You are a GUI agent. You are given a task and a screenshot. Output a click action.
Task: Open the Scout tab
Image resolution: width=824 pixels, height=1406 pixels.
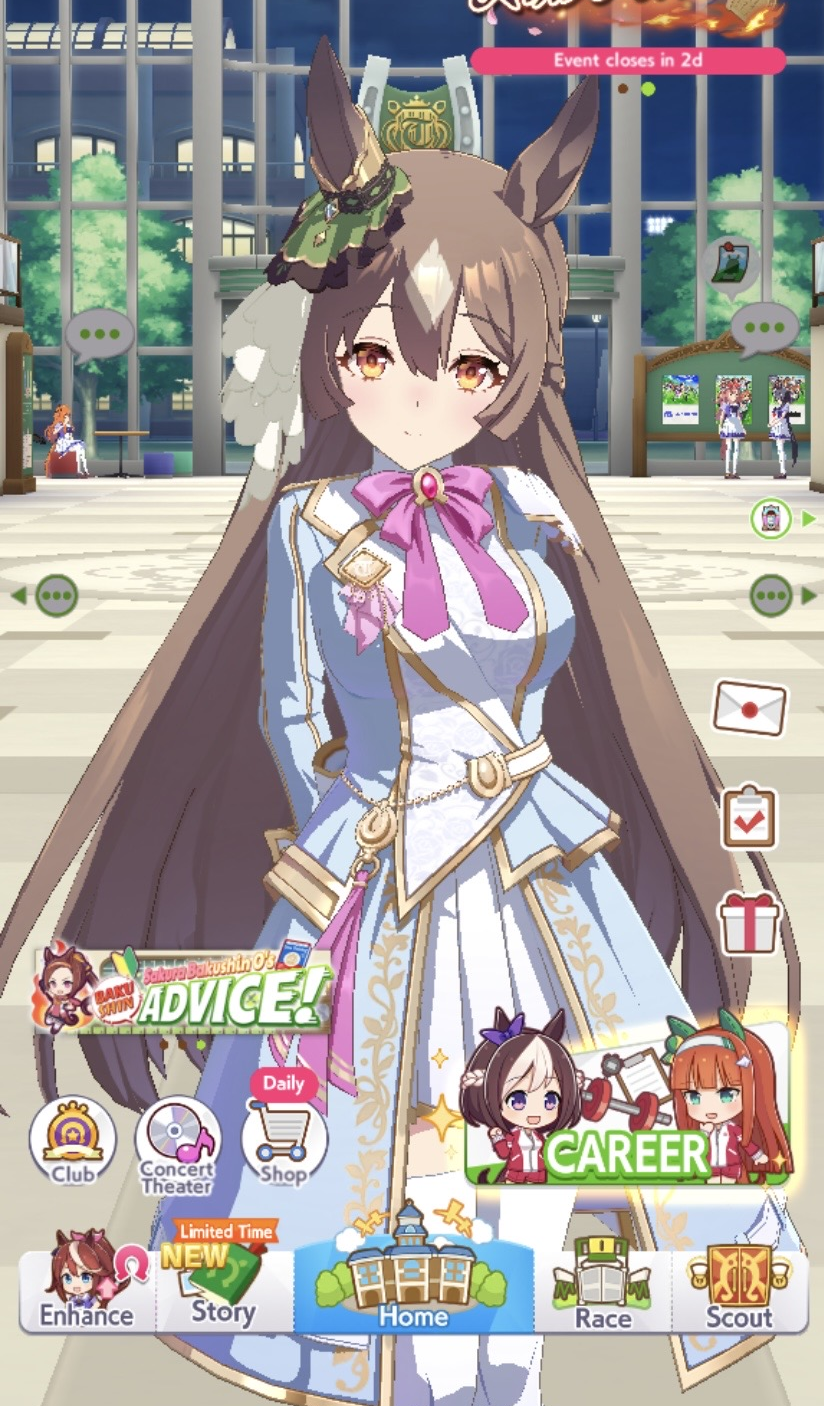[x=739, y=1284]
